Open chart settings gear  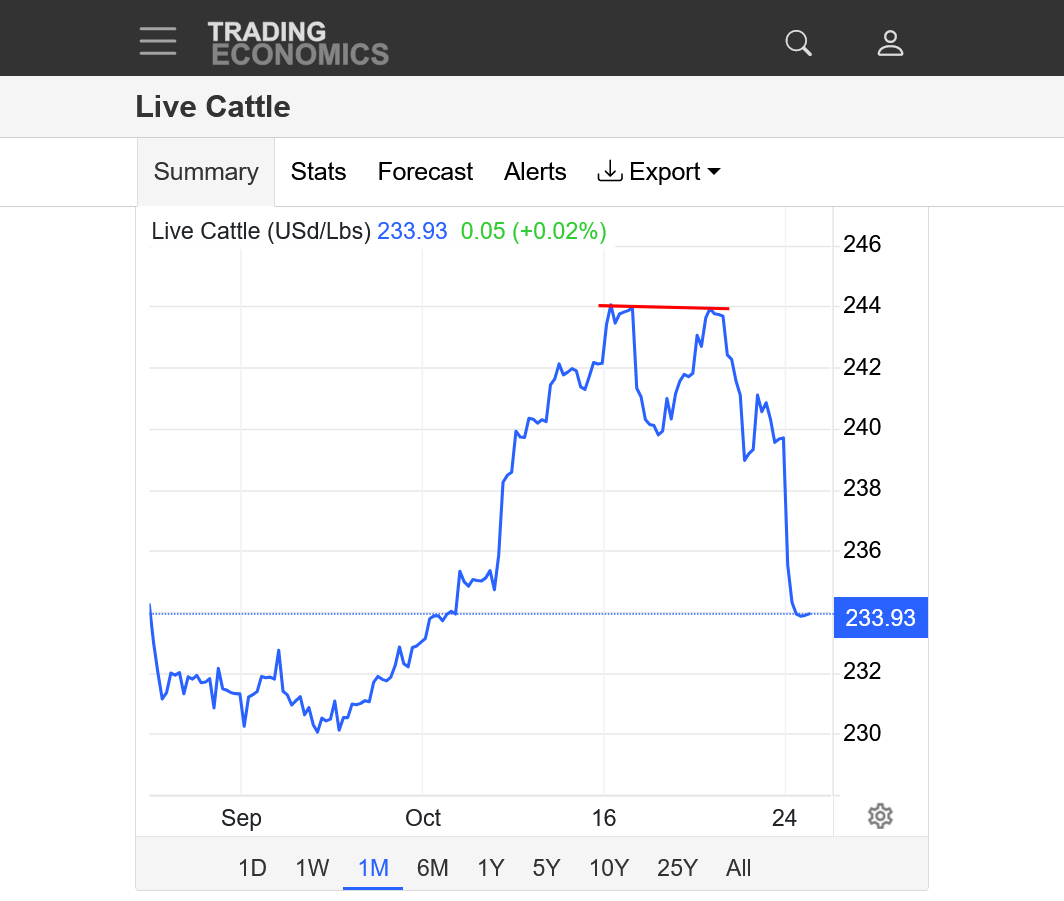(x=880, y=816)
